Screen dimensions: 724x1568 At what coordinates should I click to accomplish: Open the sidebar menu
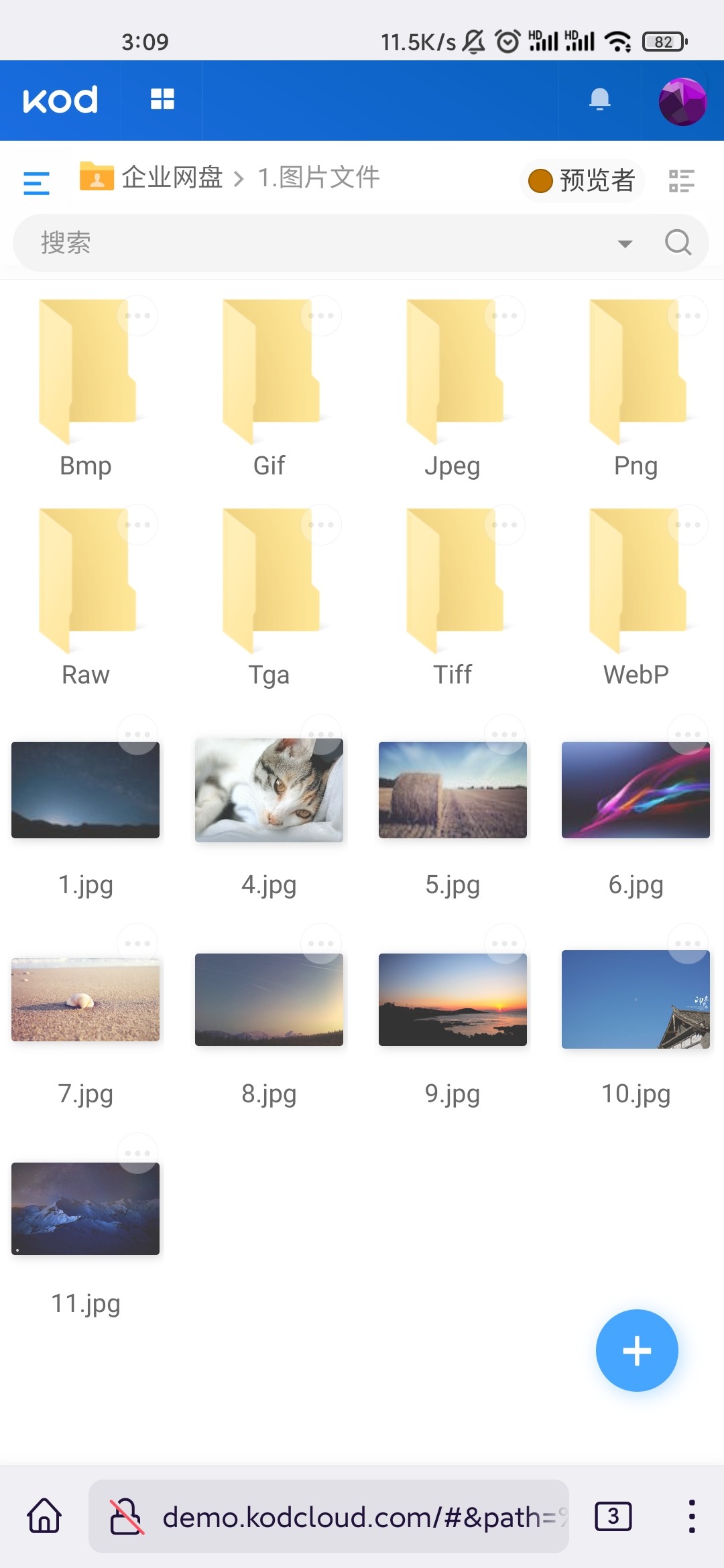pyautogui.click(x=36, y=182)
